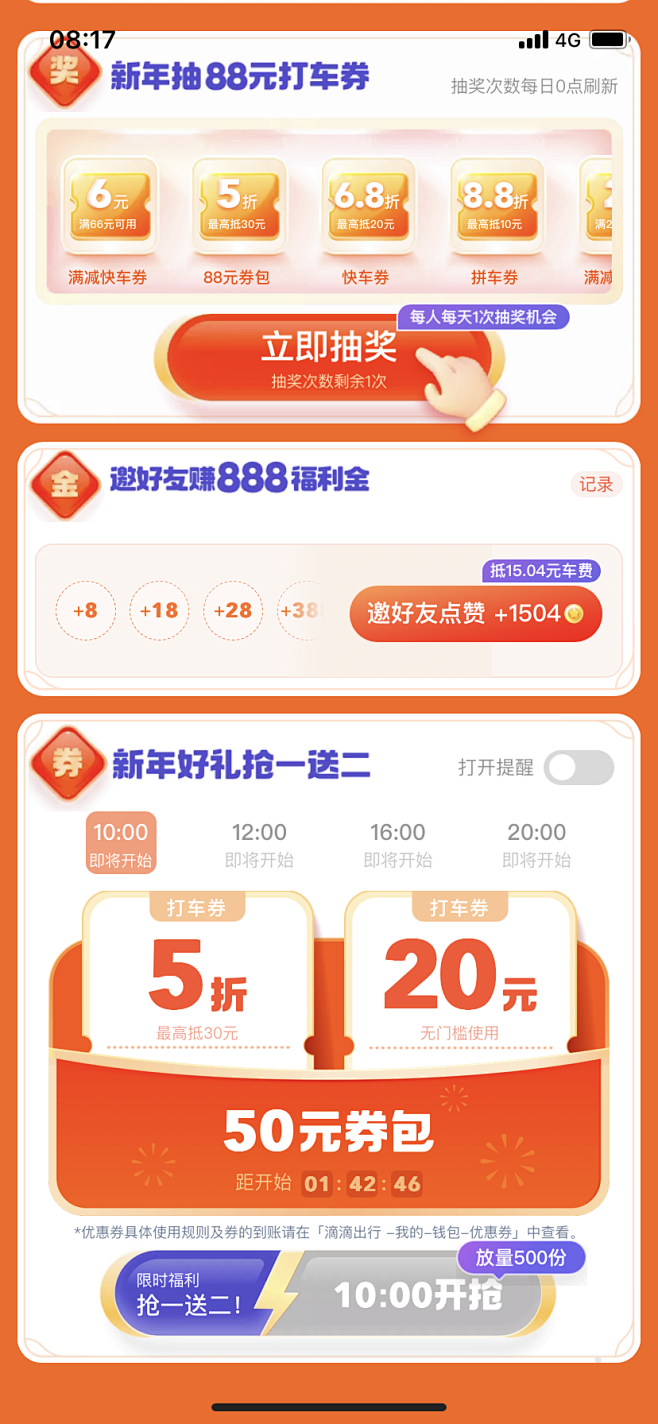Image resolution: width=658 pixels, height=1424 pixels.
Task: Select the 20:00 time slot tab
Action: (536, 845)
